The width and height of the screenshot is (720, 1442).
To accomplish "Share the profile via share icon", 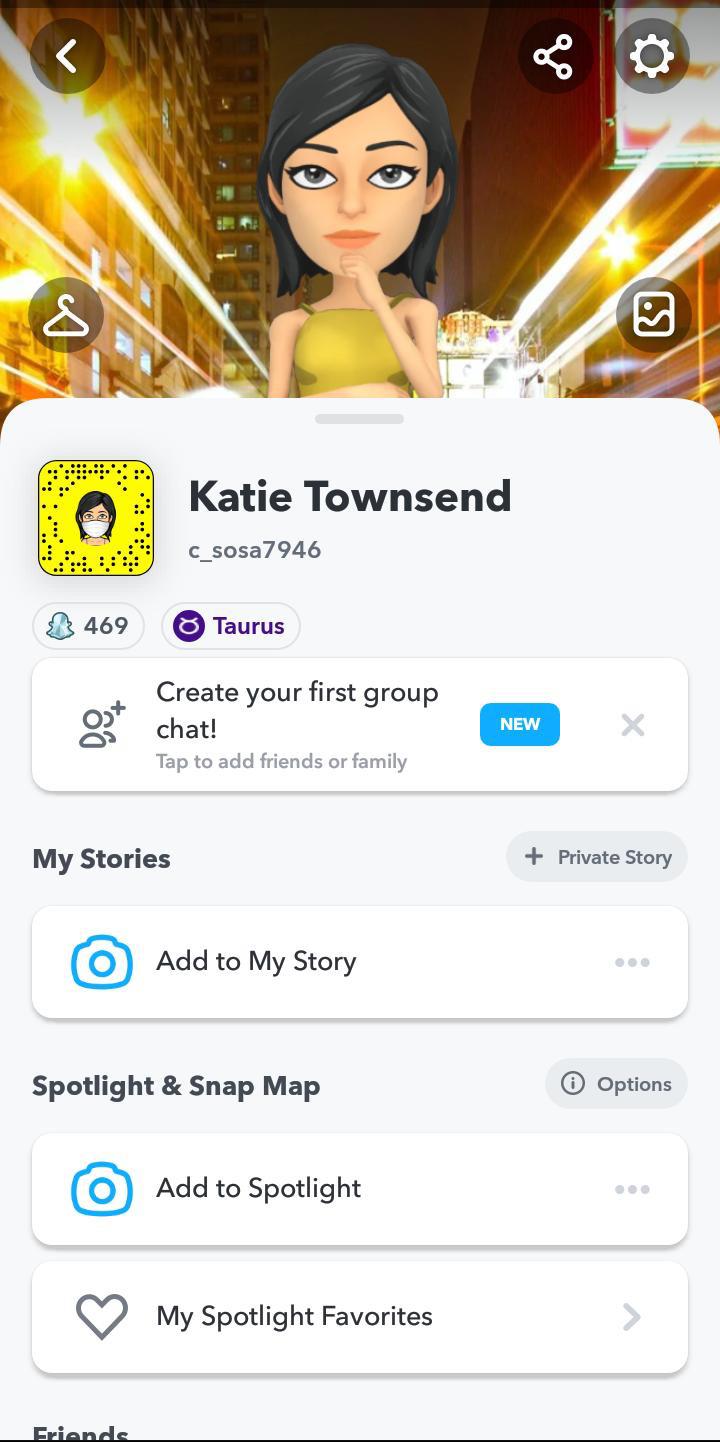I will (553, 56).
